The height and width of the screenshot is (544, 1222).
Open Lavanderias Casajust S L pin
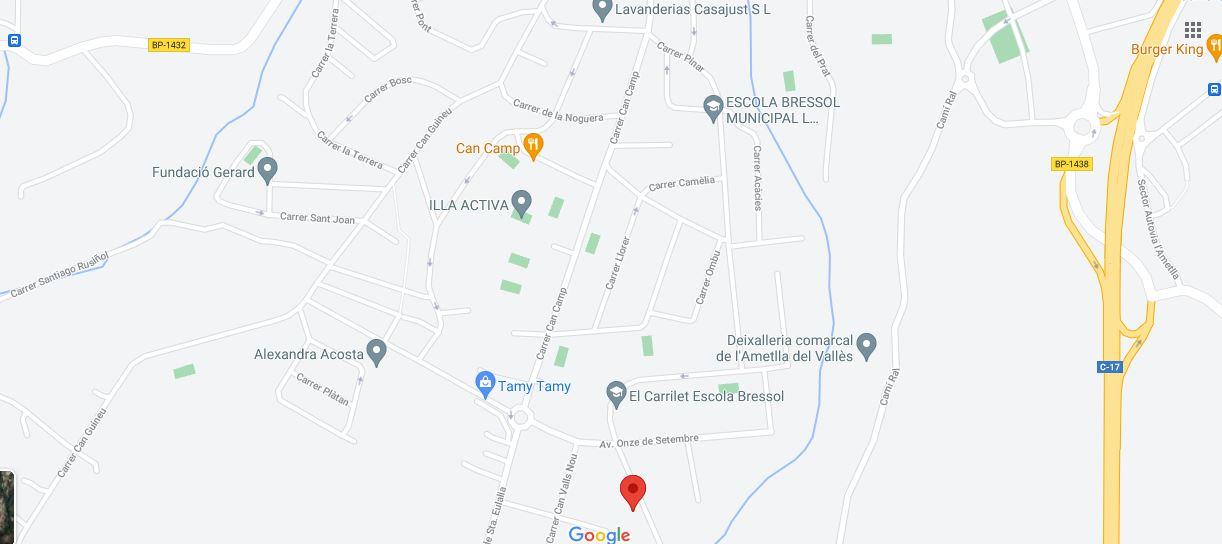click(x=601, y=10)
